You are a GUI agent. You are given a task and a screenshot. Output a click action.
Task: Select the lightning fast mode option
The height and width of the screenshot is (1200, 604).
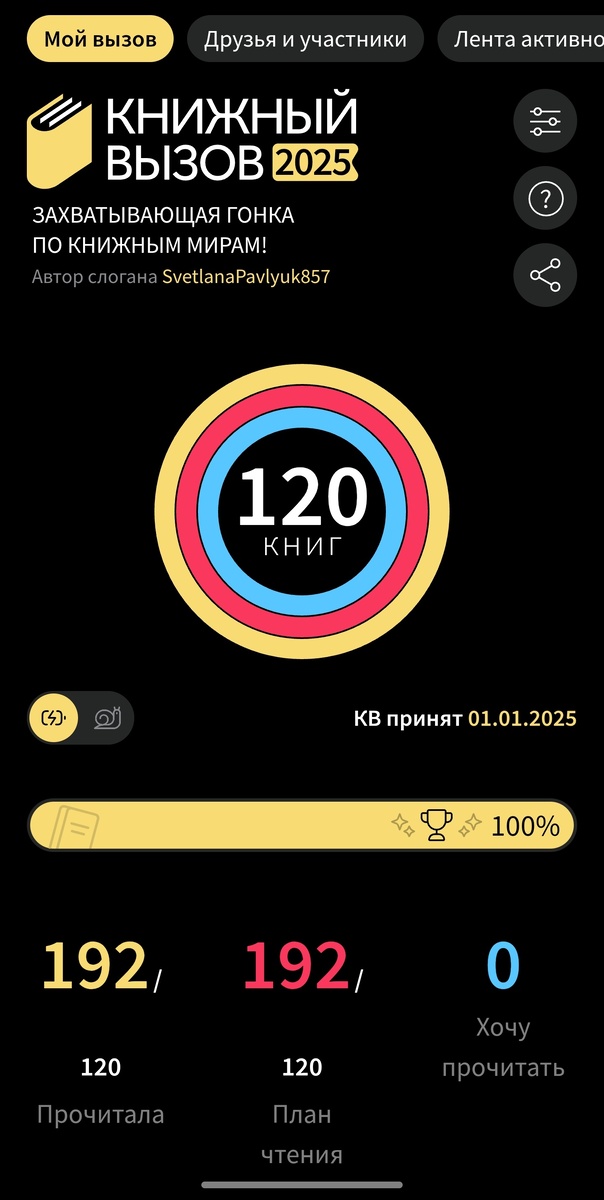click(54, 717)
